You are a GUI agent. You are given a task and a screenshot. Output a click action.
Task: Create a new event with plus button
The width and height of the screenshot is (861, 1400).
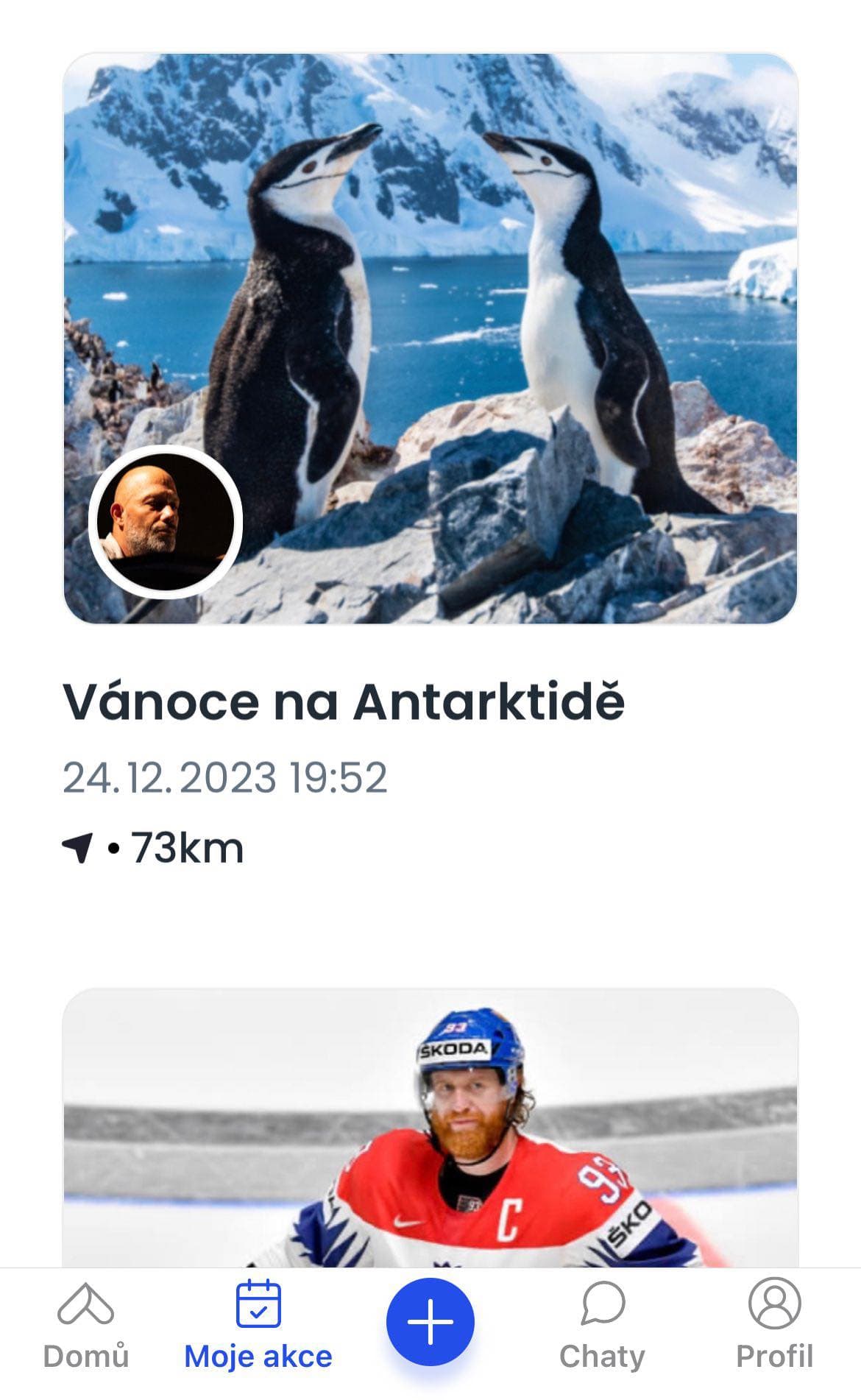pos(431,1322)
